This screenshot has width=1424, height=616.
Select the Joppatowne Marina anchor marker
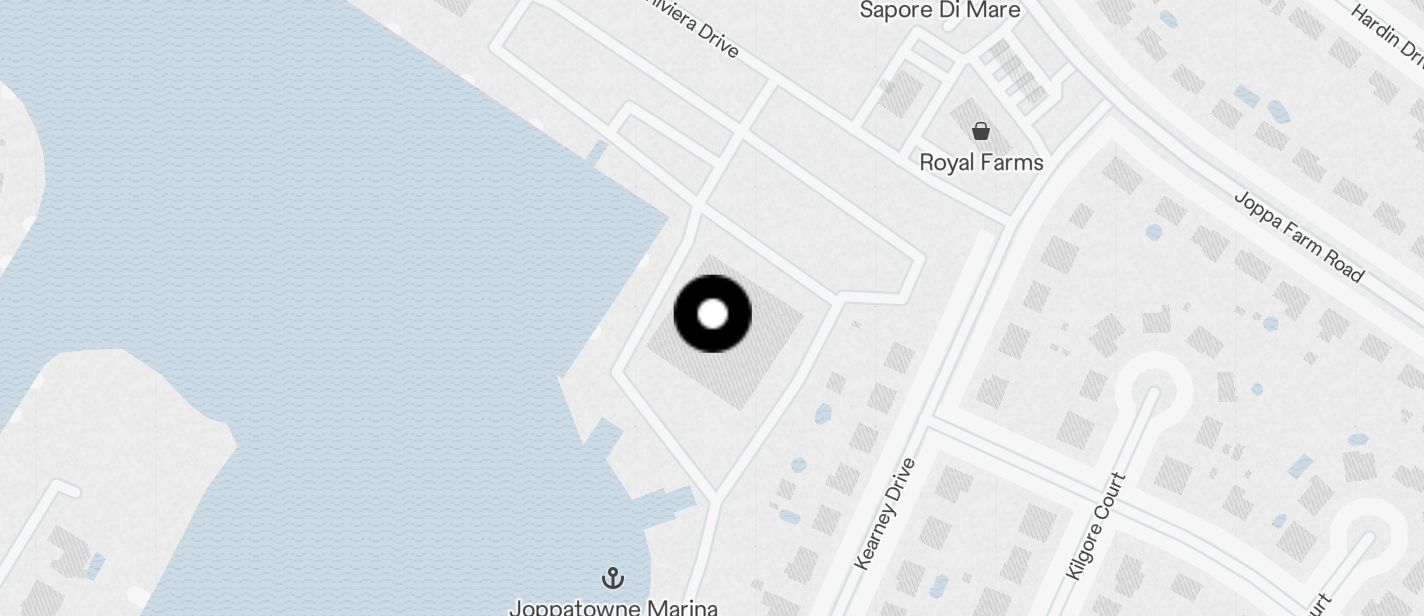[612, 577]
